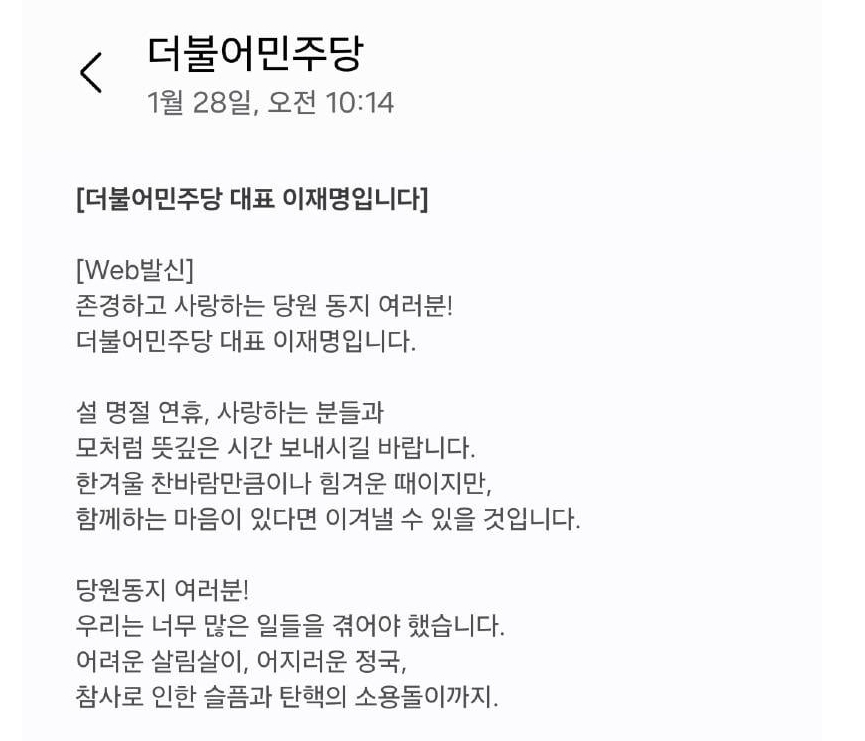
Task: Go back from the 더불어민주당 message
Action: (x=91, y=73)
